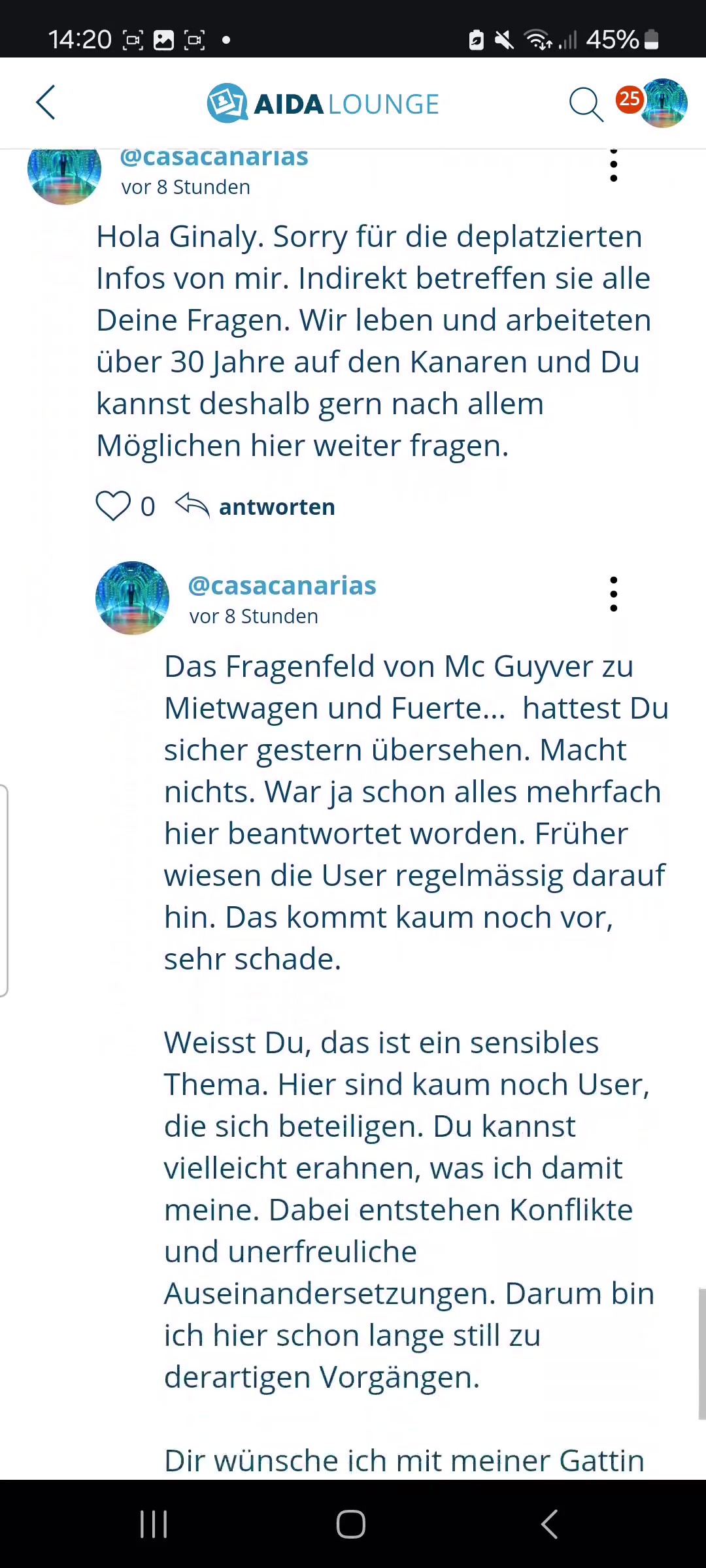Tap the AIDA Lounge logo to go home
Image resolution: width=706 pixels, height=1568 pixels.
click(x=323, y=103)
